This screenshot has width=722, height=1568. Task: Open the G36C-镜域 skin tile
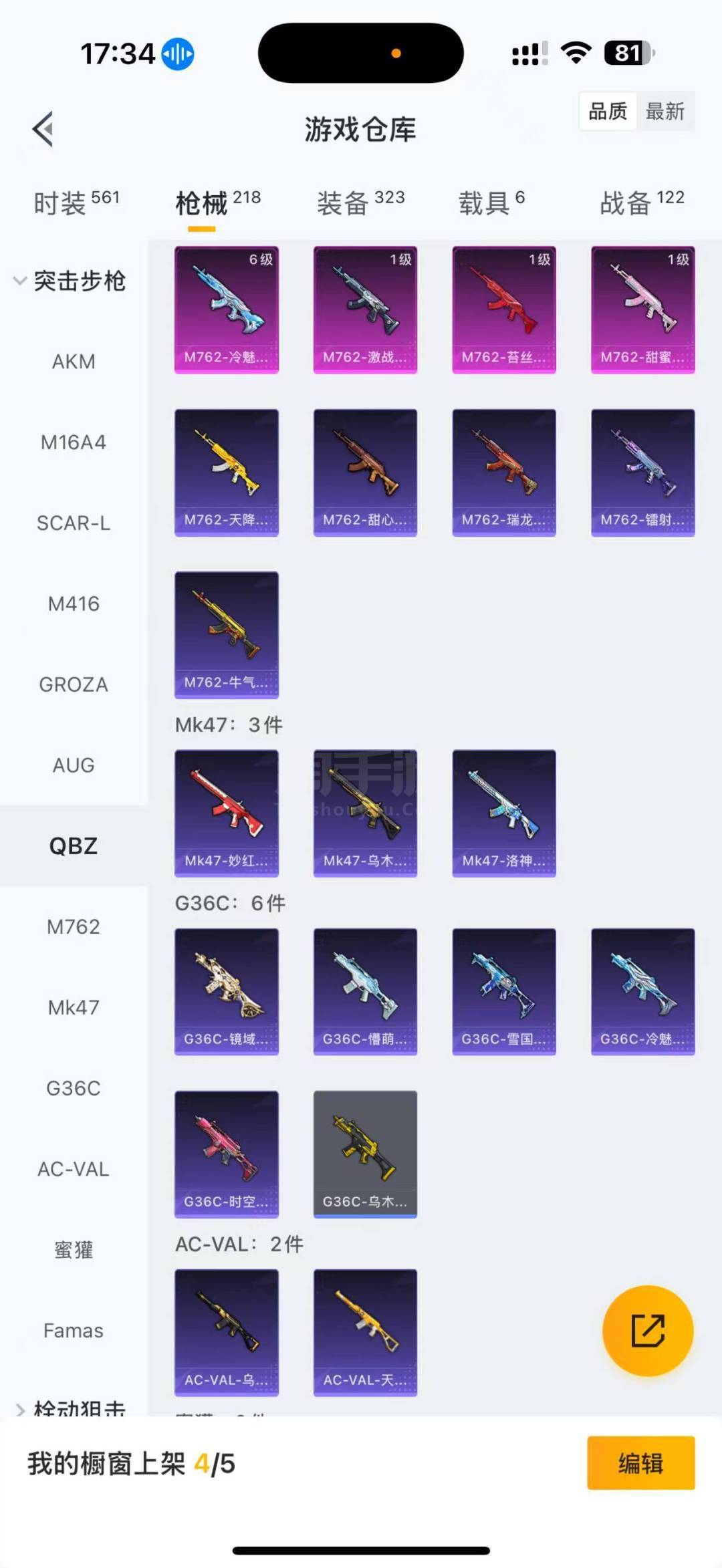pos(227,991)
